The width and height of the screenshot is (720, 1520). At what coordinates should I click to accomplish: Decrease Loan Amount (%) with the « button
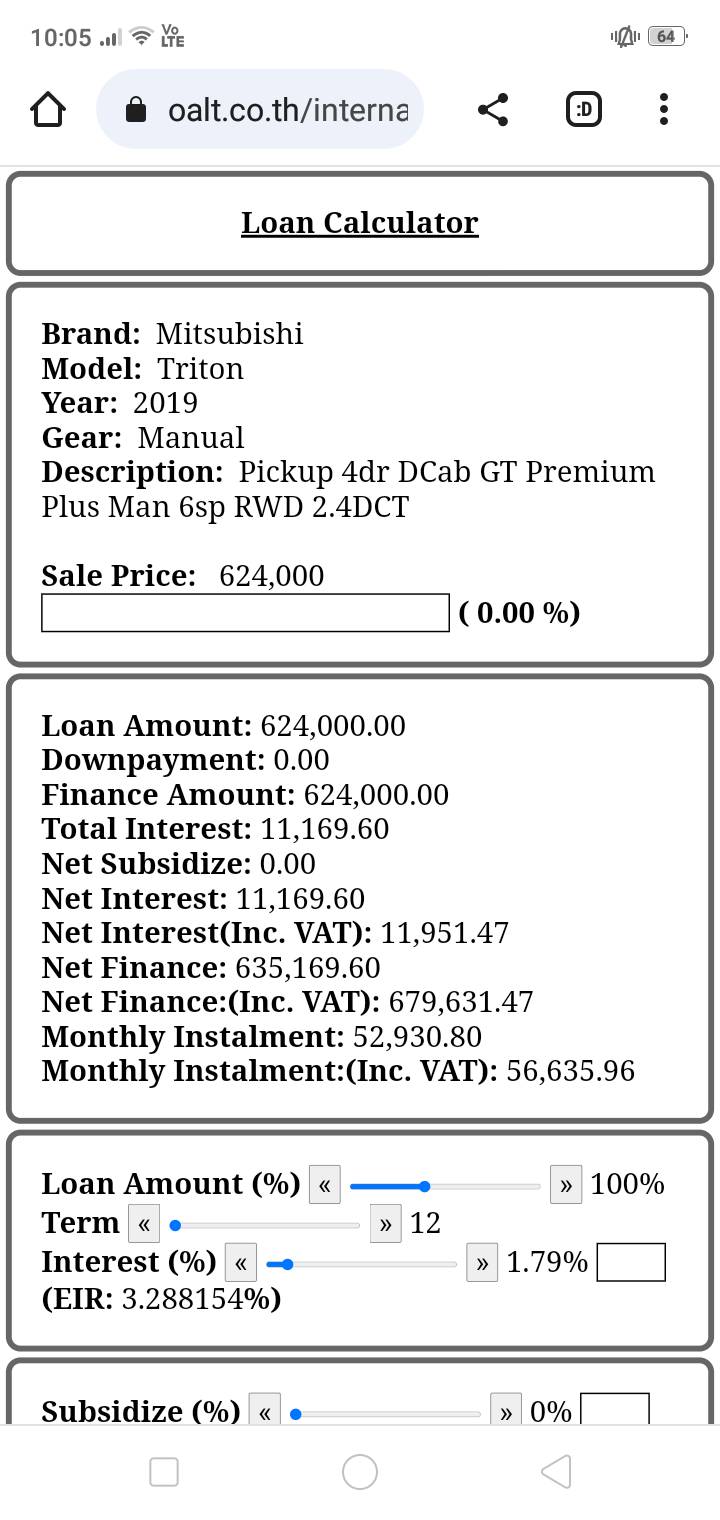(x=324, y=1185)
